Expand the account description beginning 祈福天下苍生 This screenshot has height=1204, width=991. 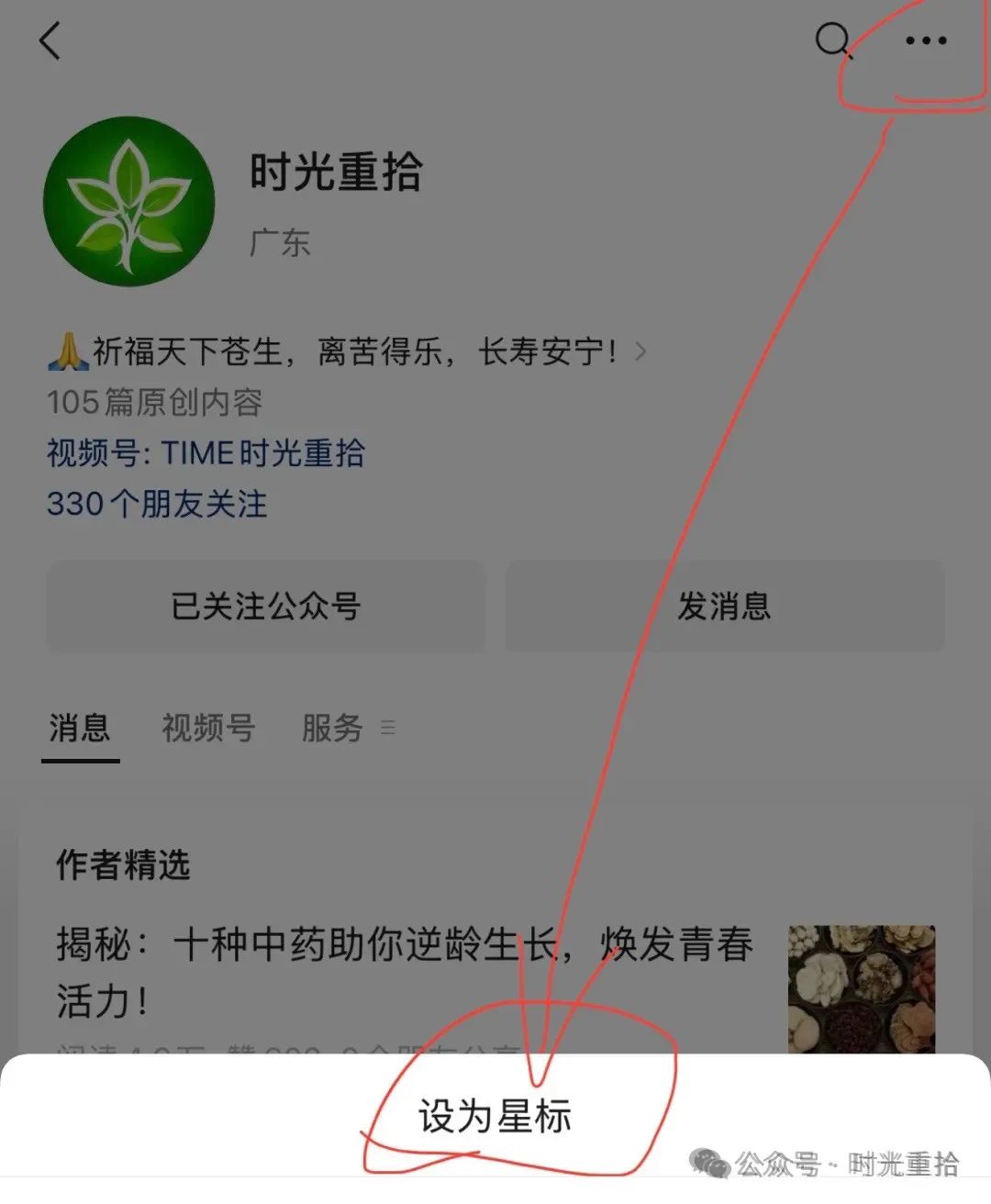coord(349,351)
